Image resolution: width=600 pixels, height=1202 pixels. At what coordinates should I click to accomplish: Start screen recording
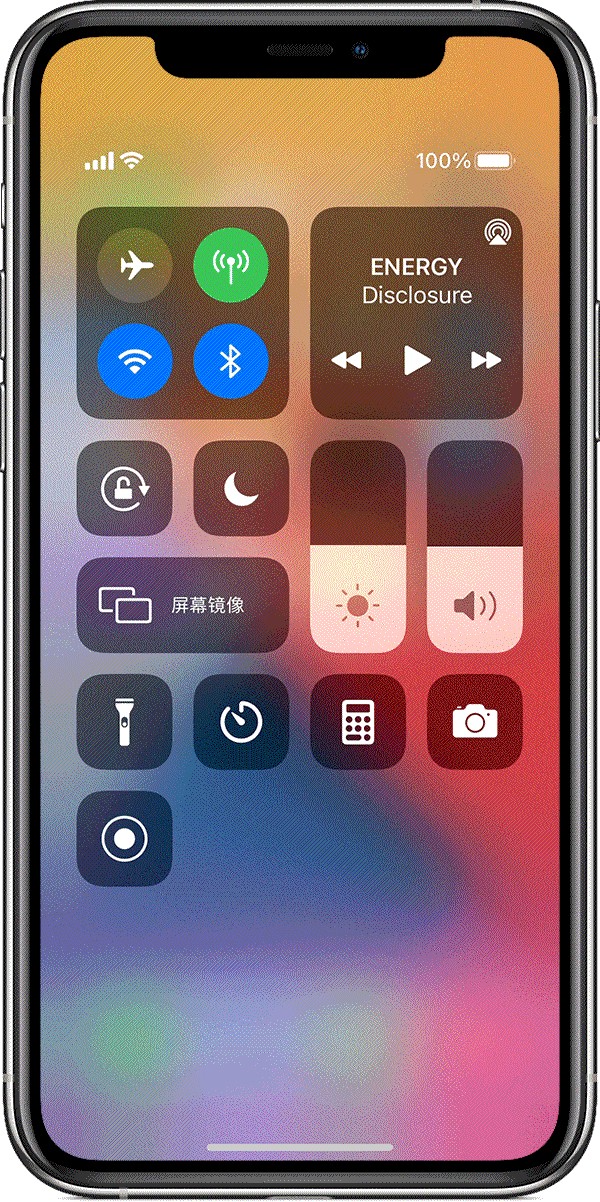(125, 838)
